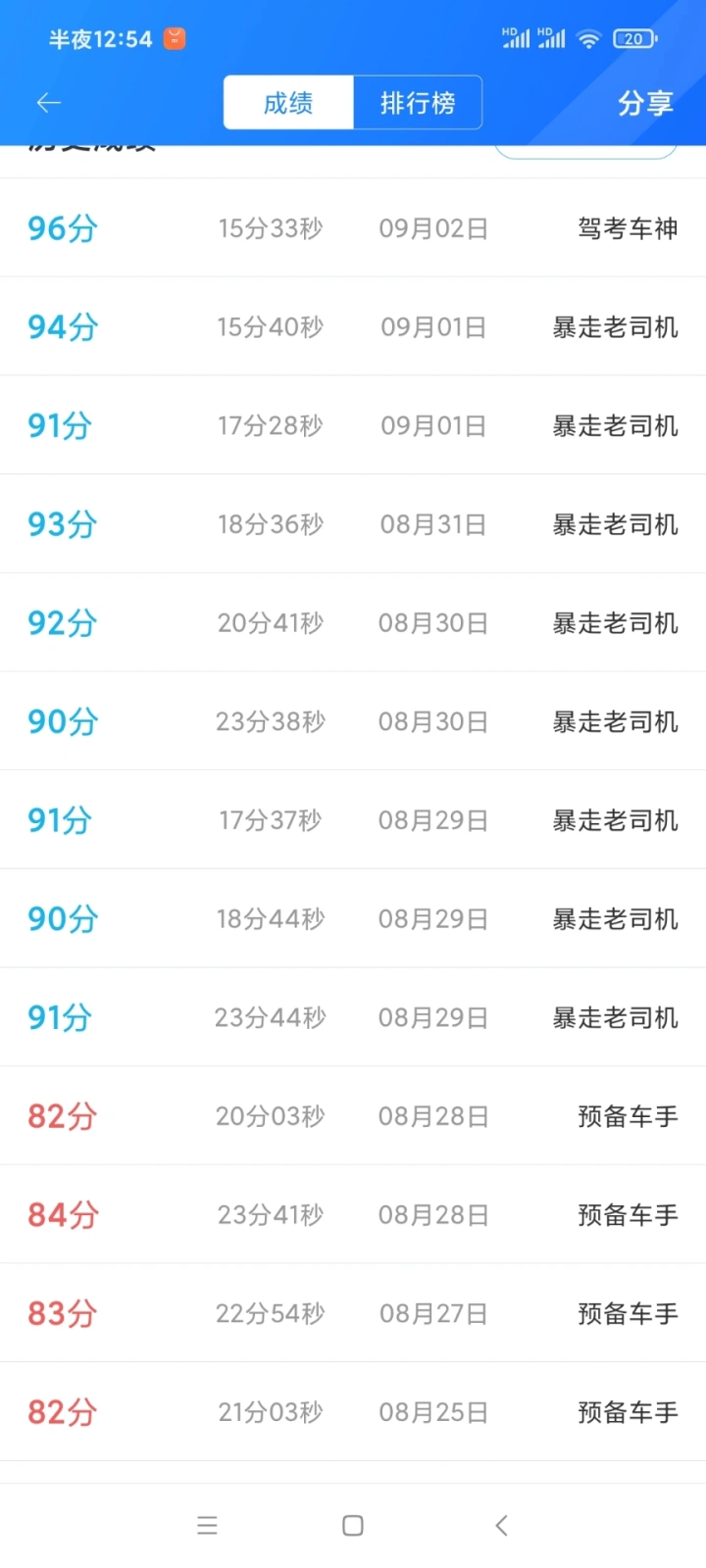Open the 96分 record from 09月02日
Viewport: 706px width, 1568px height.
(353, 228)
